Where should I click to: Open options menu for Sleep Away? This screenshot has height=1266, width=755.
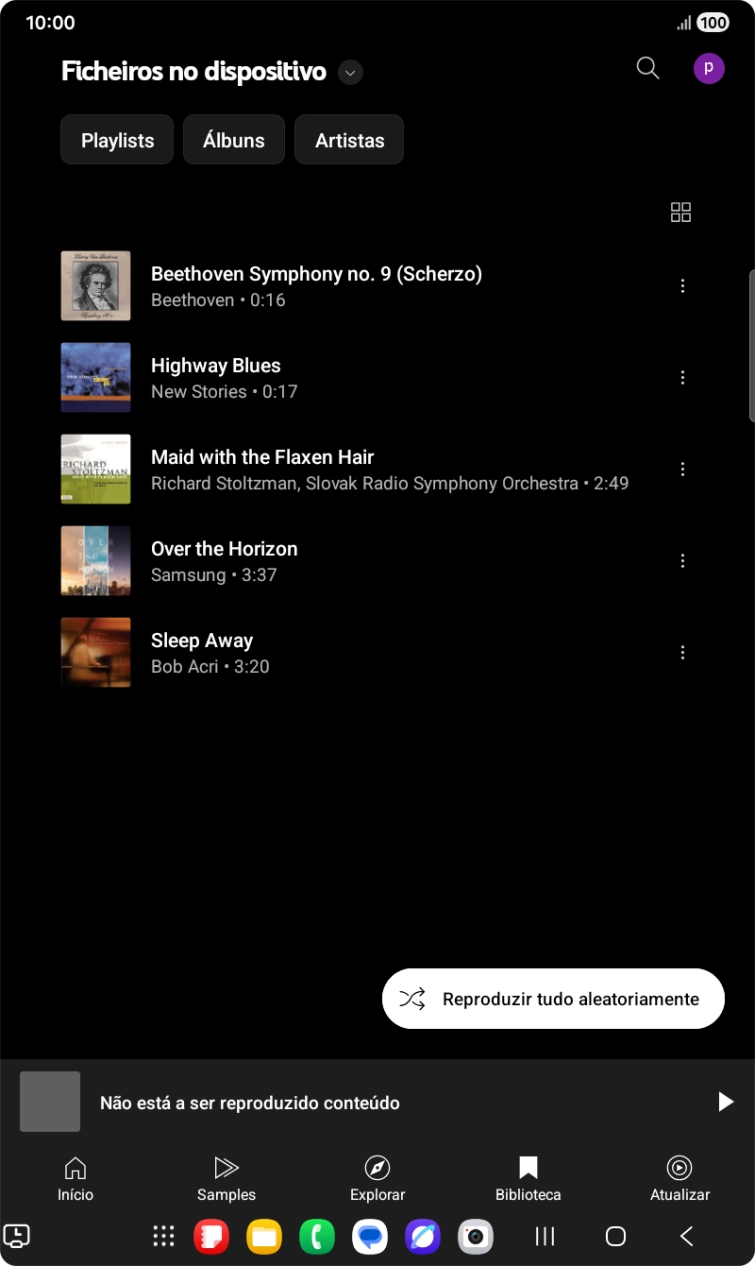tap(682, 652)
